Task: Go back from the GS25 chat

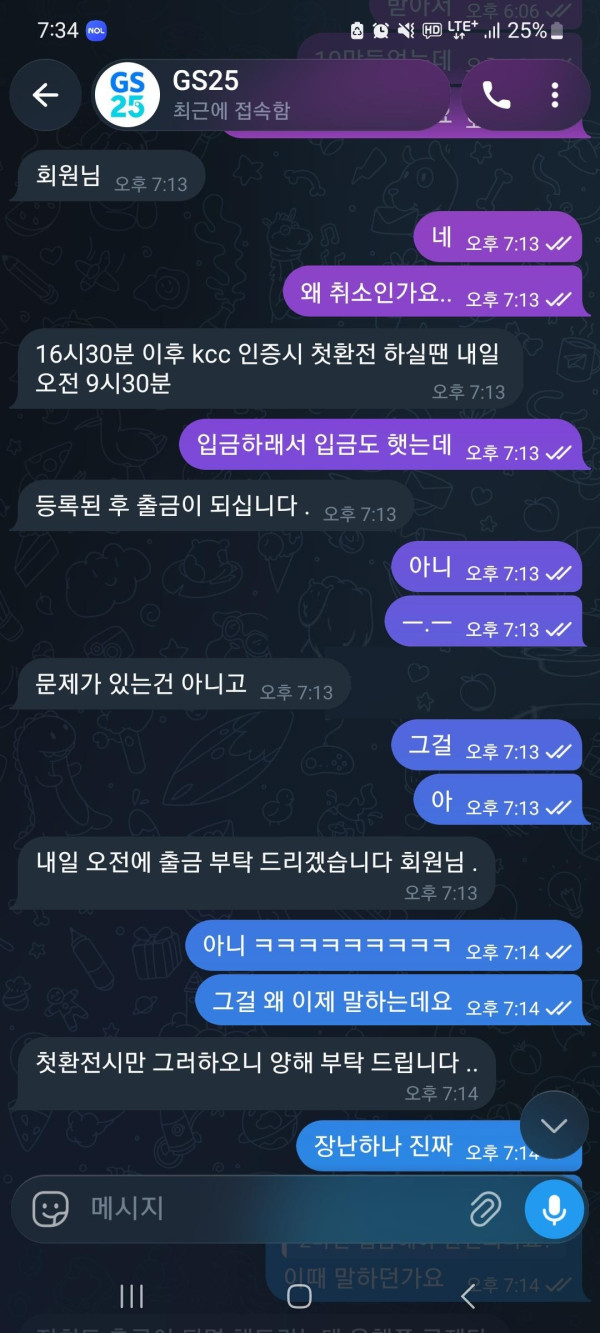Action: pos(45,95)
